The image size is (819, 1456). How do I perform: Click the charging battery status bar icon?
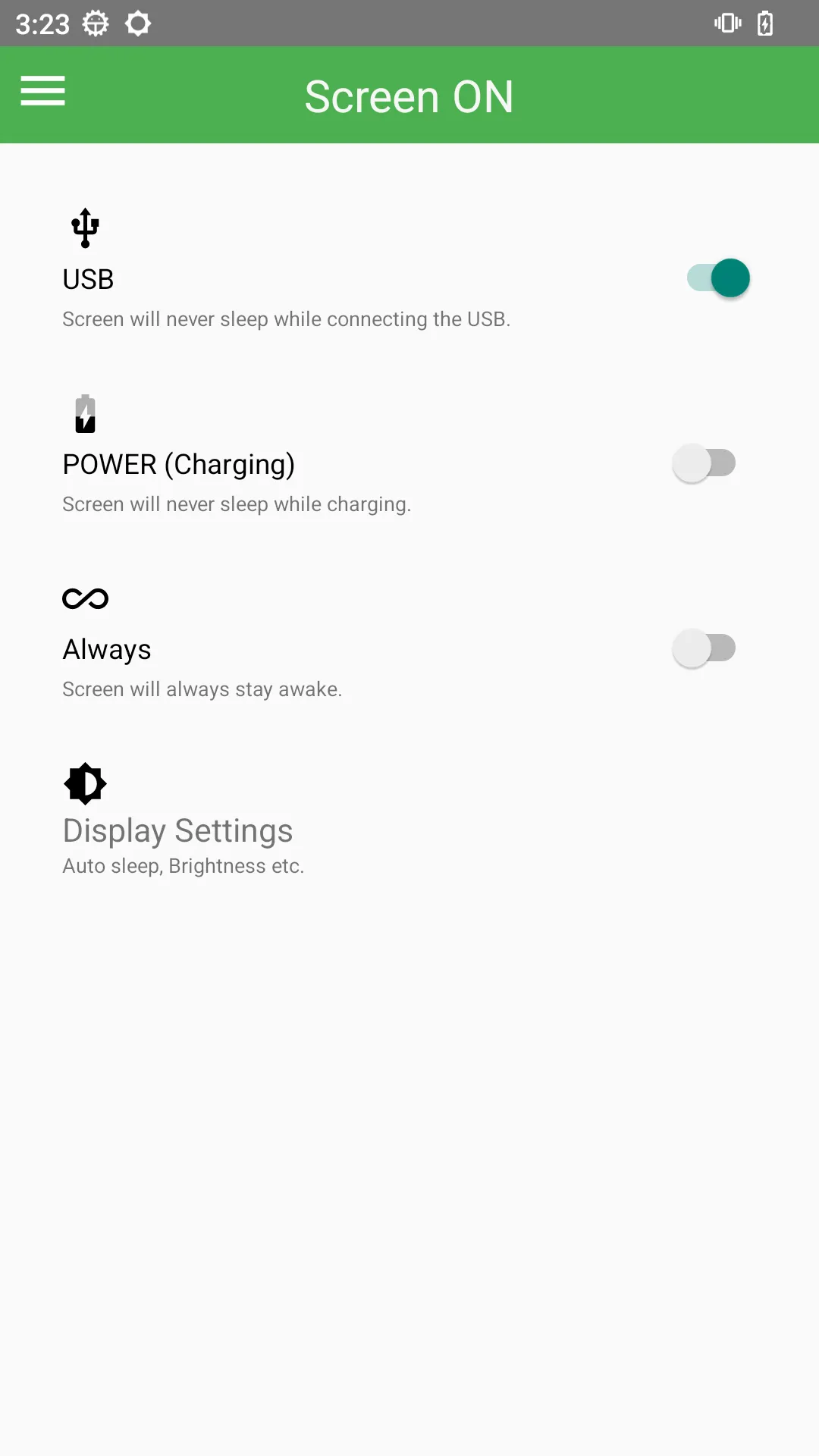tap(765, 23)
